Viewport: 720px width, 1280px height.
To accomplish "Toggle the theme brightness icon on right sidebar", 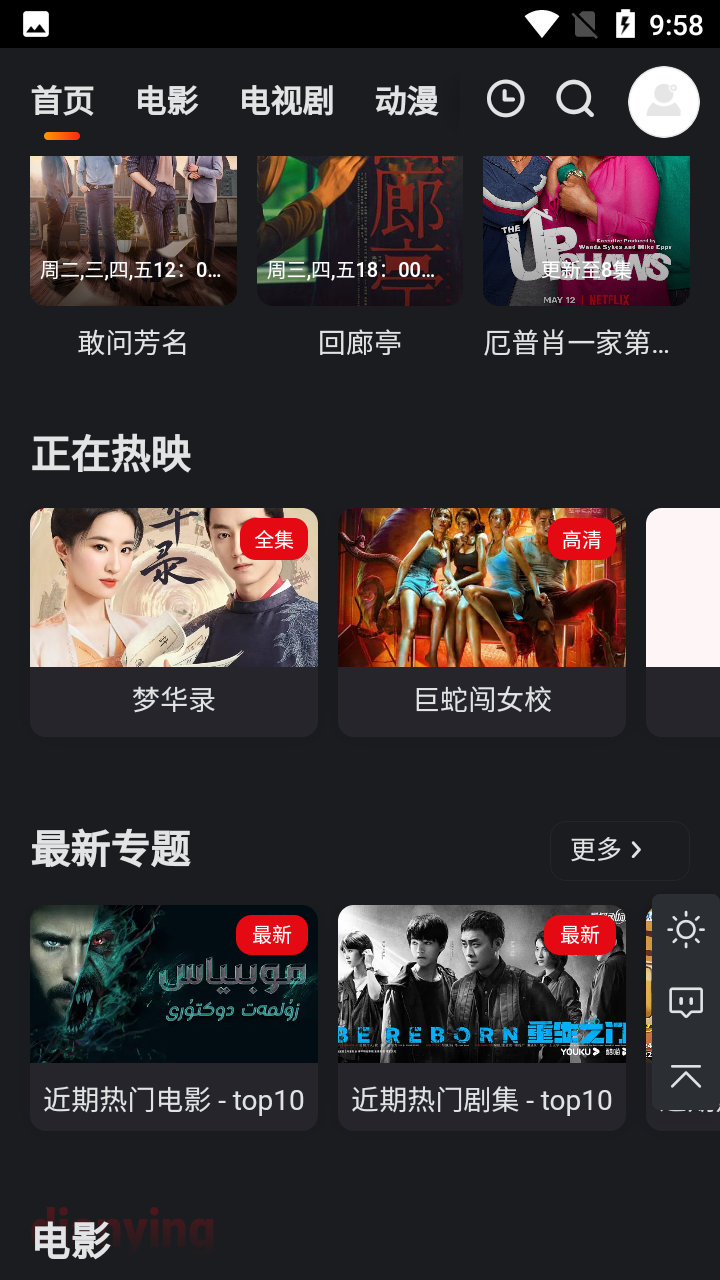I will [686, 929].
